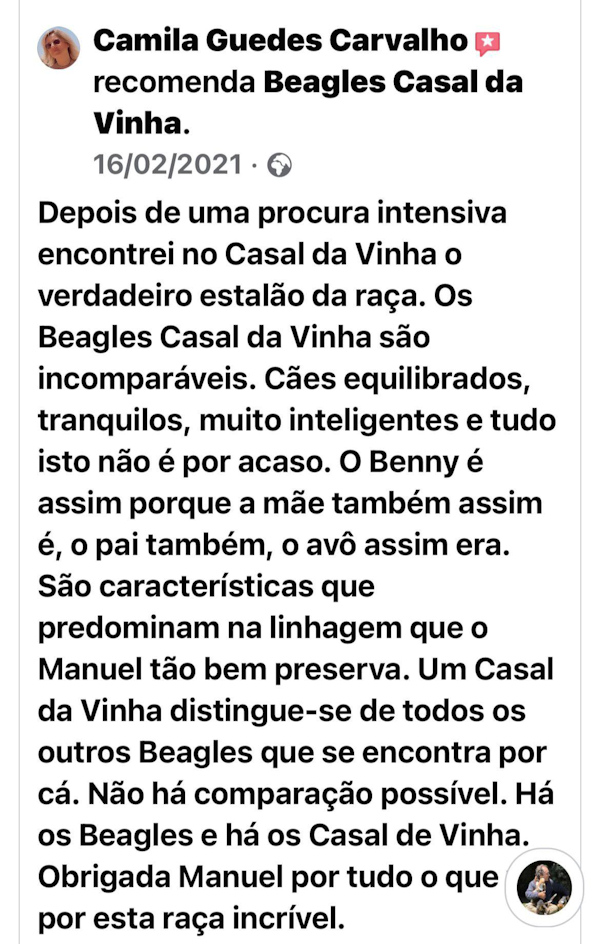Tap the floating round avatar bubble
The width and height of the screenshot is (600, 944).
[x=544, y=886]
